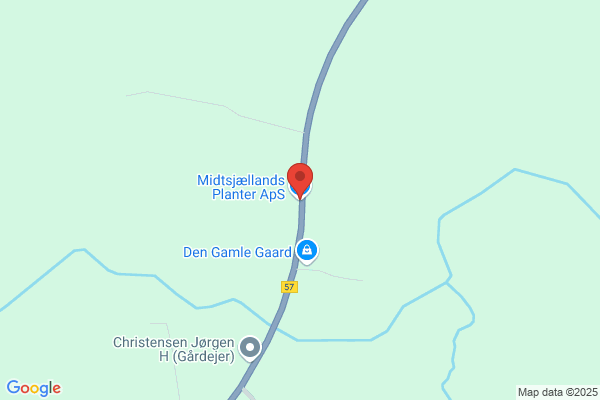Open the Den Gamle Gaard shop marker
The height and width of the screenshot is (400, 600).
308,249
